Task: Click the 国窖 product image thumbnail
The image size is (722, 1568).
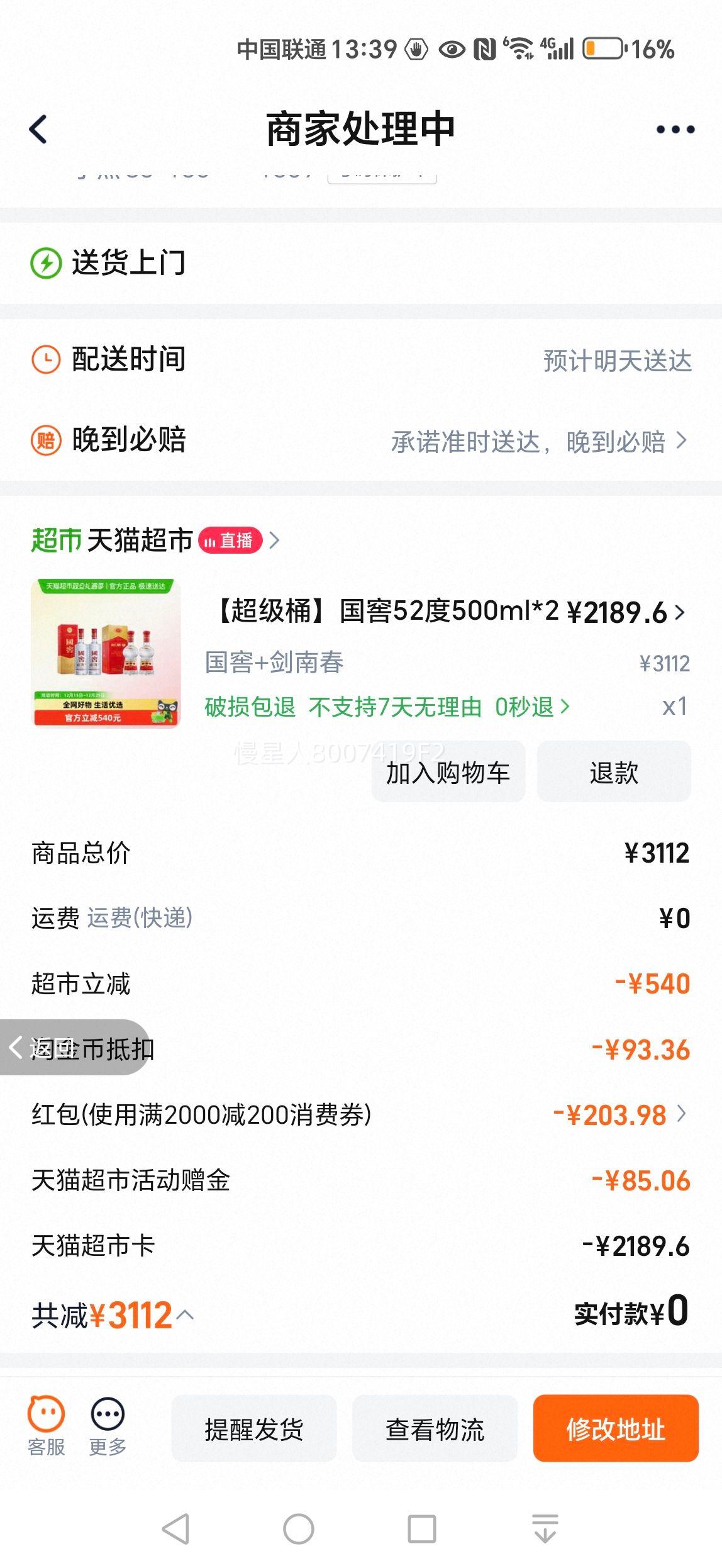Action: pos(106,654)
